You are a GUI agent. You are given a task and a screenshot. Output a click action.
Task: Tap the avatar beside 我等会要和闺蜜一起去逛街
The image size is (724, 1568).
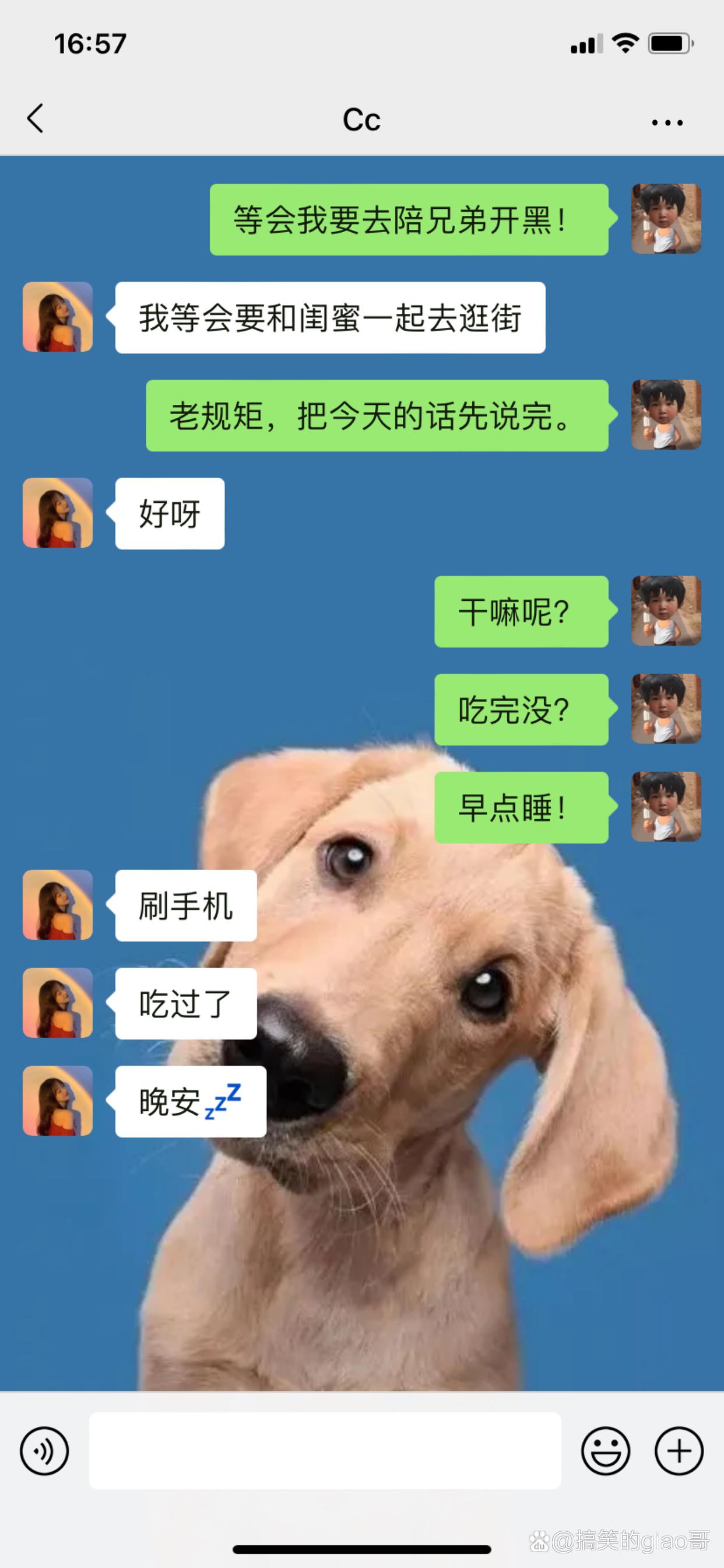point(58,317)
